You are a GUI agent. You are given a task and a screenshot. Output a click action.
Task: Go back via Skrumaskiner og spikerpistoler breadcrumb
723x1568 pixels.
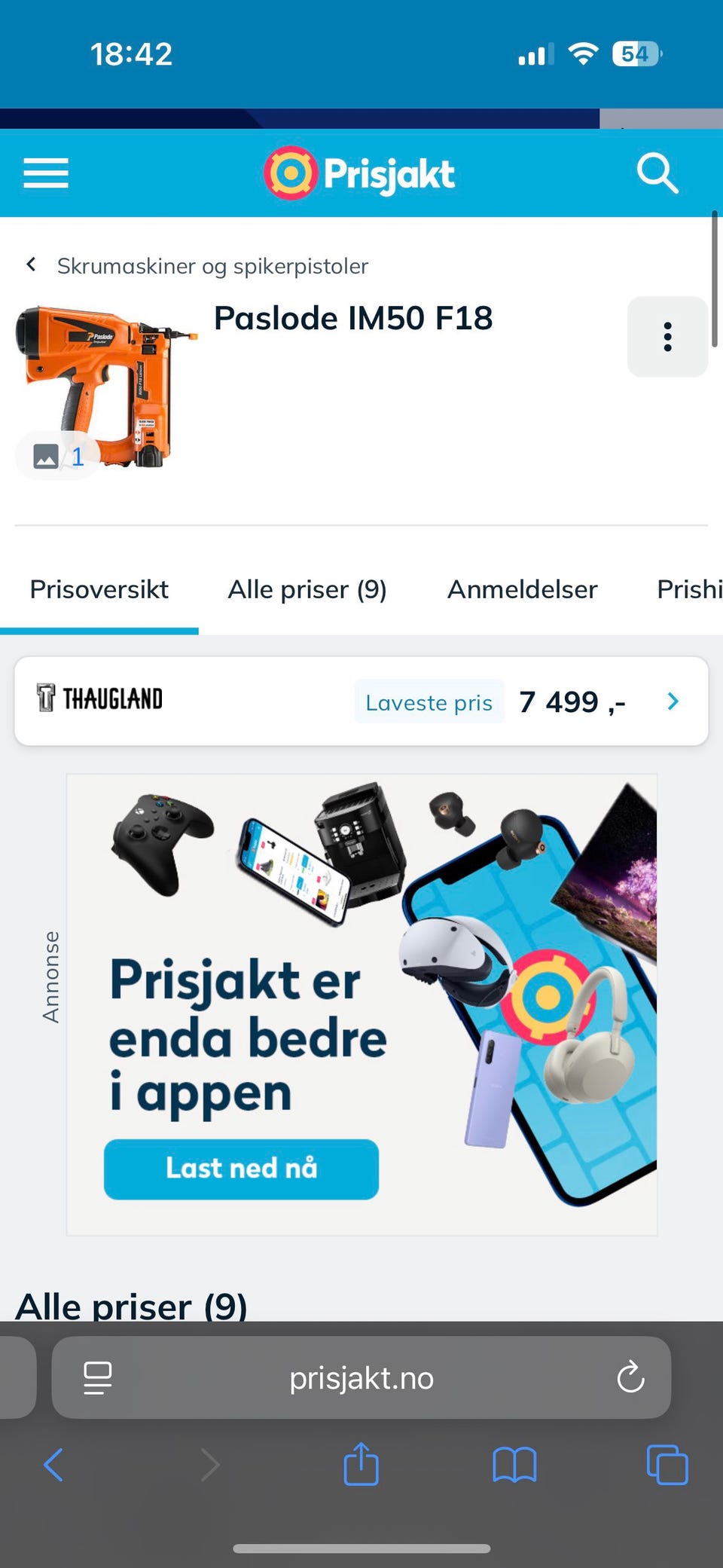point(212,265)
